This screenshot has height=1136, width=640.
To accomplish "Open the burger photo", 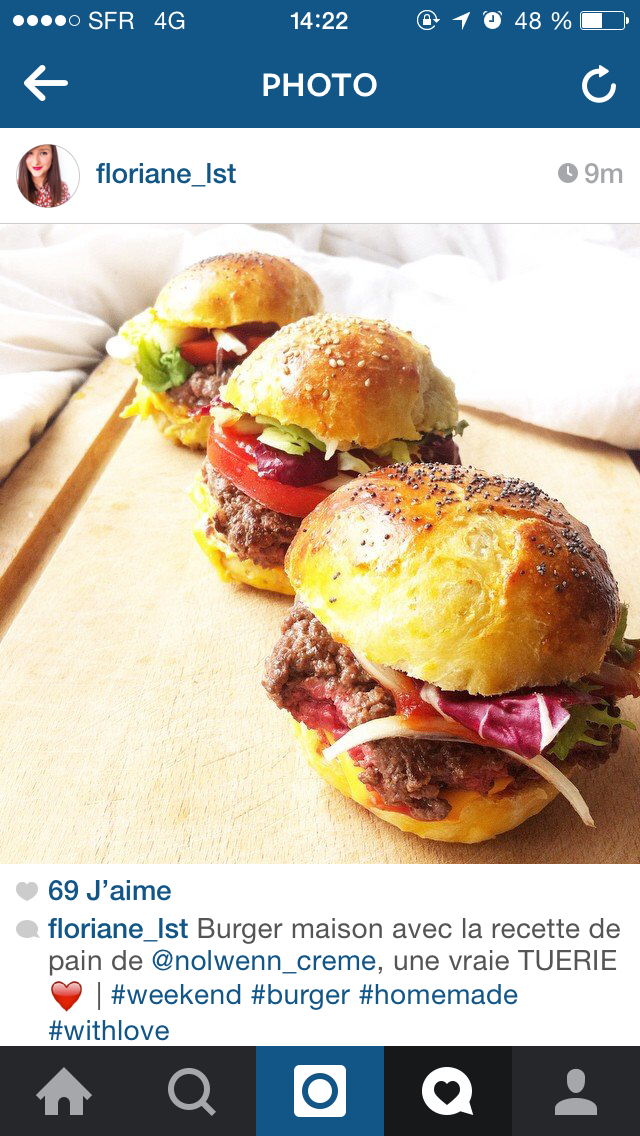I will 320,543.
